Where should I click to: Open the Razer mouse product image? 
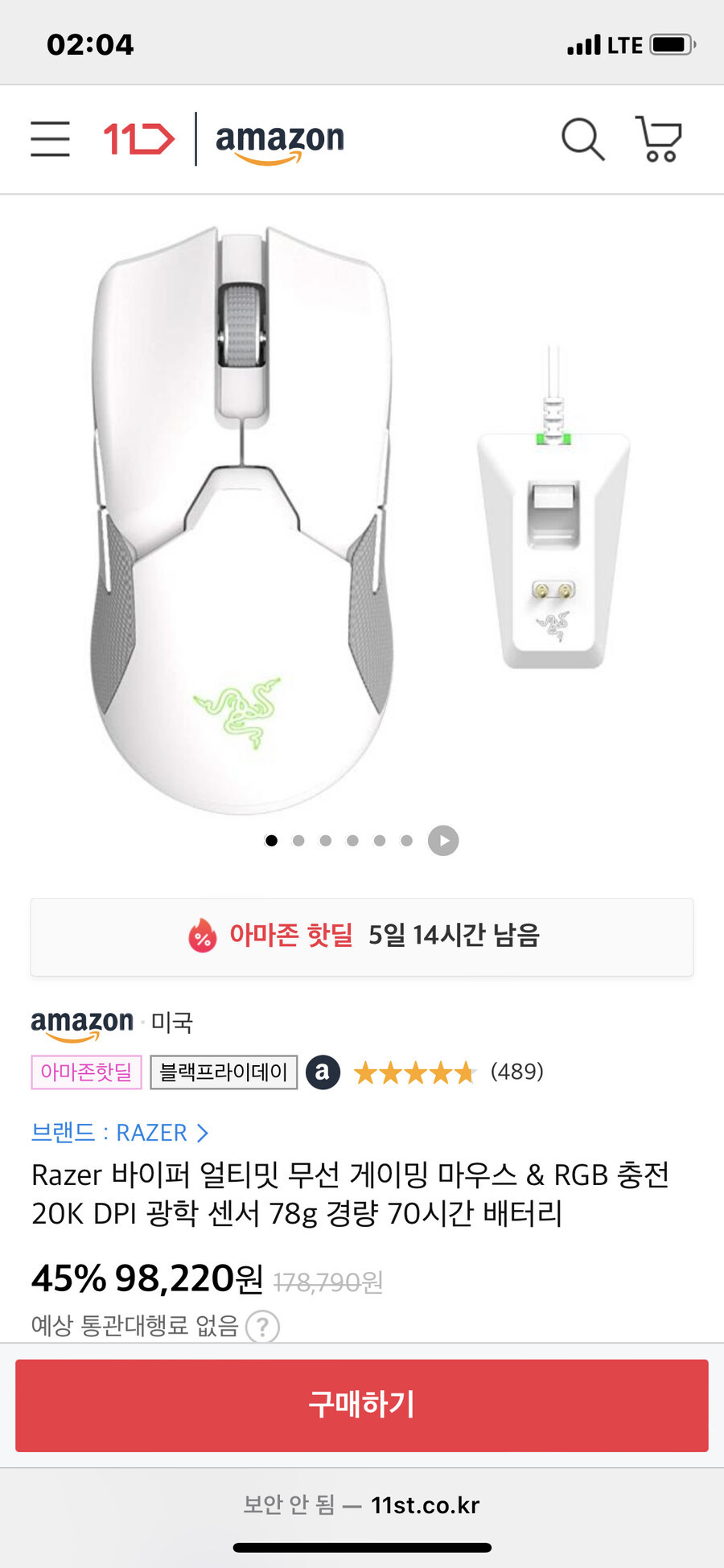[362, 519]
